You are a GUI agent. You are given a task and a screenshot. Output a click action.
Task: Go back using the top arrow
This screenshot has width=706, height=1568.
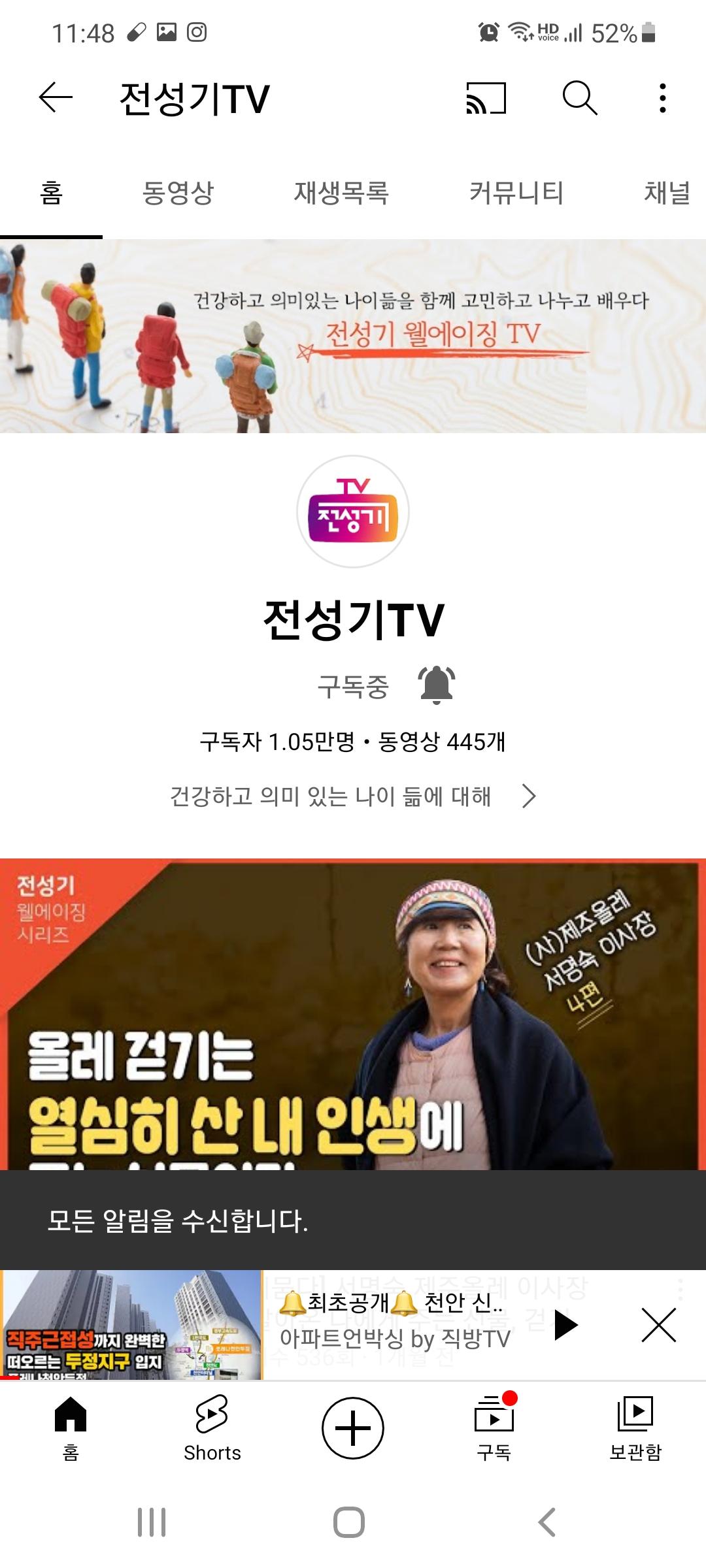click(x=56, y=98)
